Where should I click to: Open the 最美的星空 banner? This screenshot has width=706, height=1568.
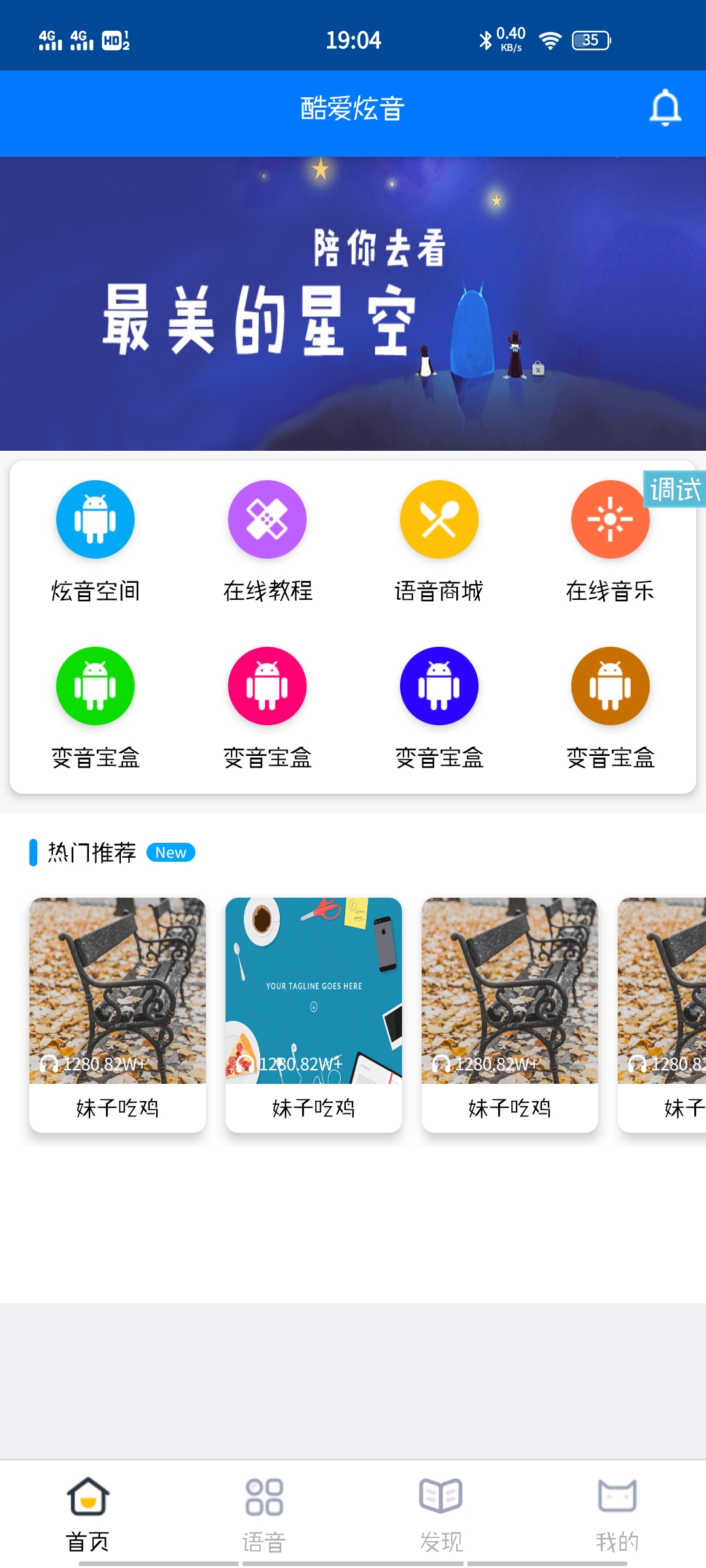point(353,304)
